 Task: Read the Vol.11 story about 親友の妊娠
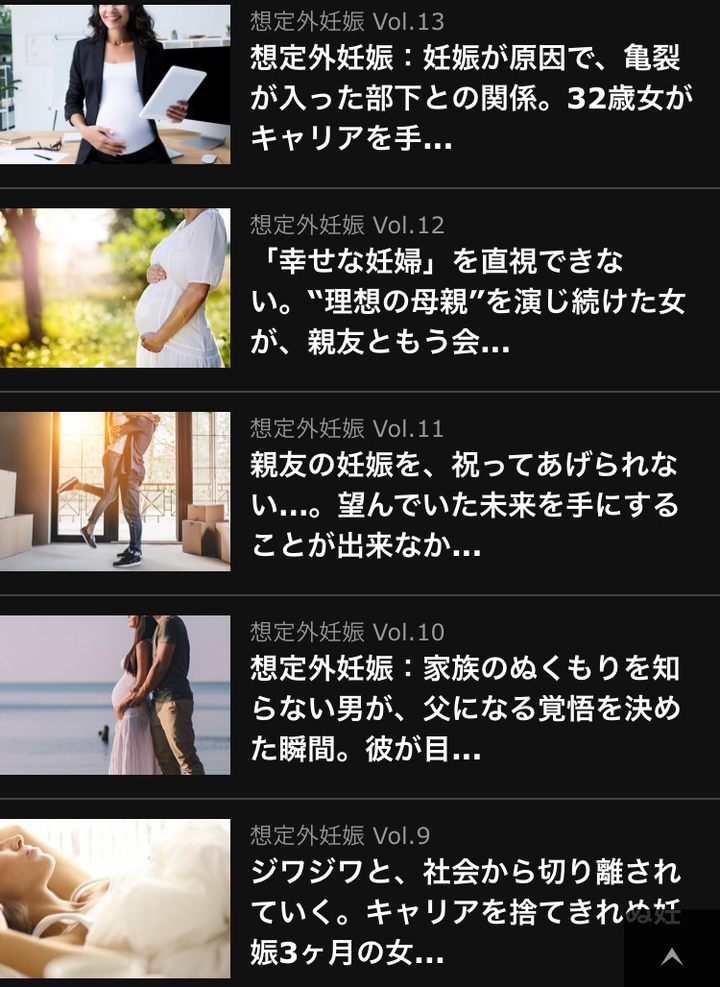[x=465, y=505]
